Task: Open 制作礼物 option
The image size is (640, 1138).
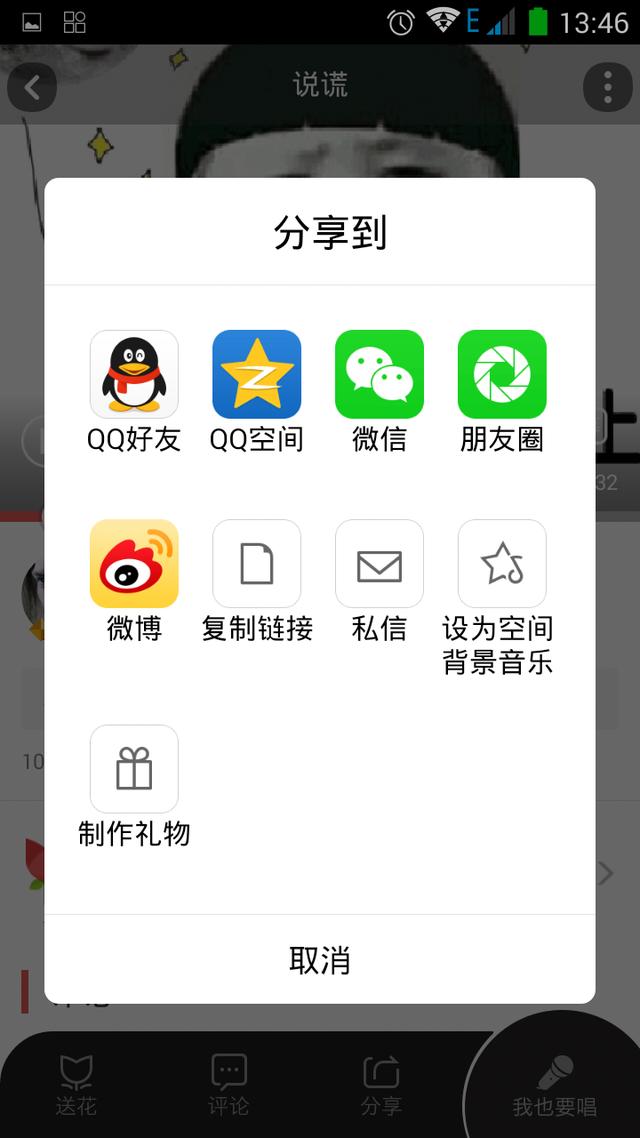Action: point(134,769)
